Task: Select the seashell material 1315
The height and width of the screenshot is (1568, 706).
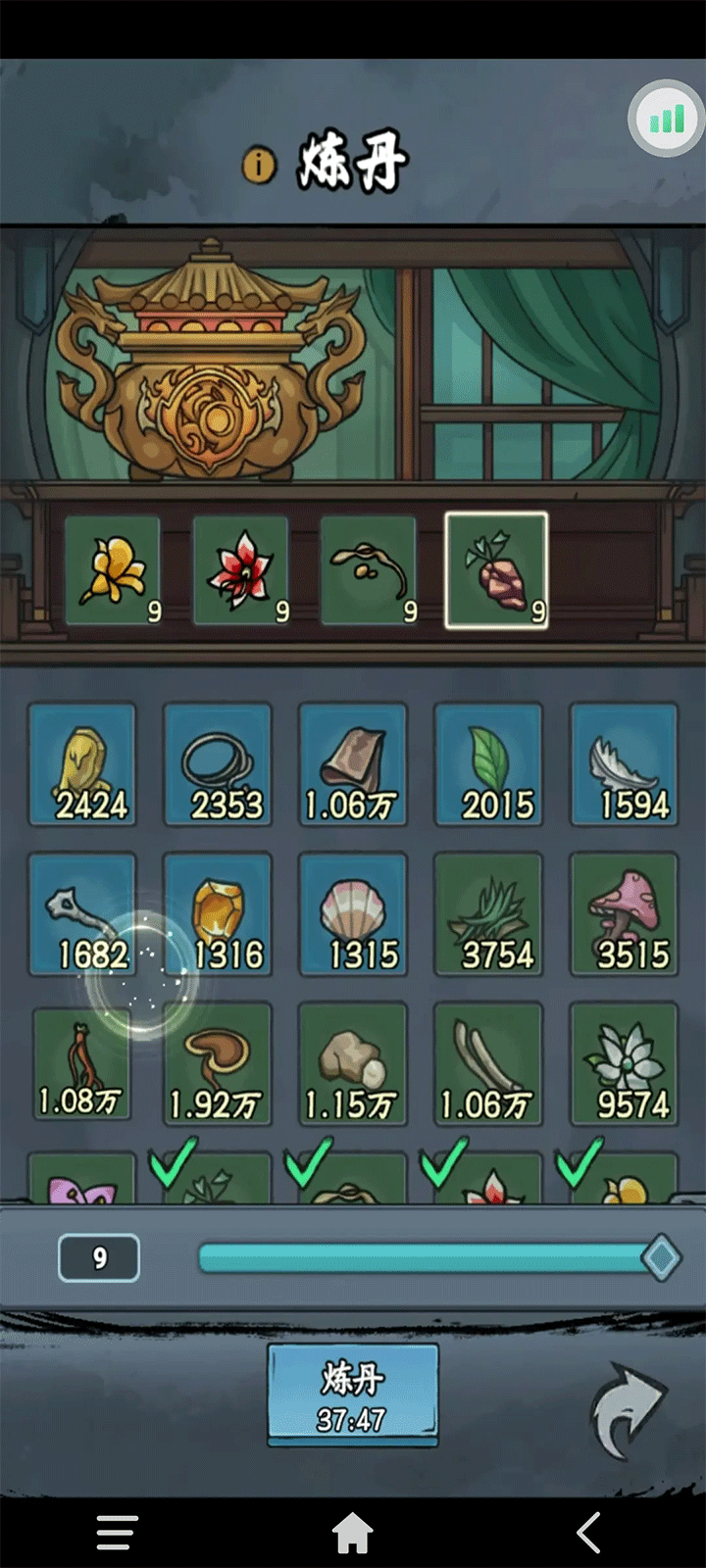Action: [353, 913]
